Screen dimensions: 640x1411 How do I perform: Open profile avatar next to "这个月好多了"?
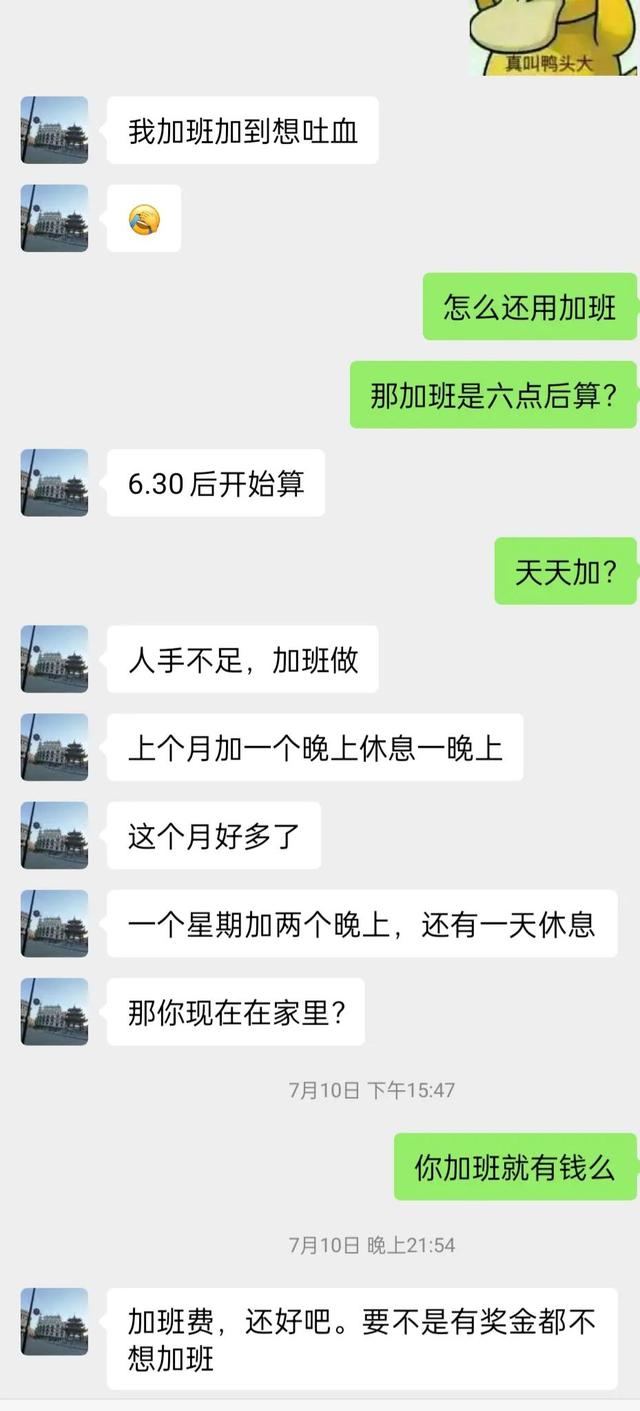click(x=54, y=835)
